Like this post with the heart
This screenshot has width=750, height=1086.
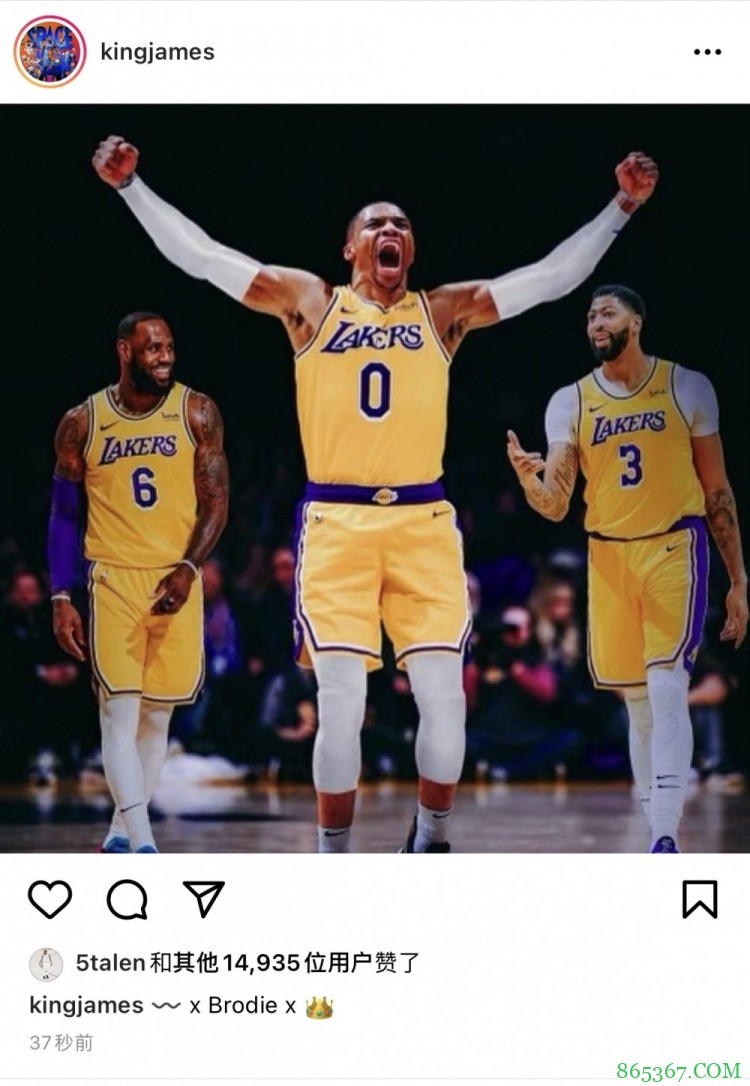(49, 899)
